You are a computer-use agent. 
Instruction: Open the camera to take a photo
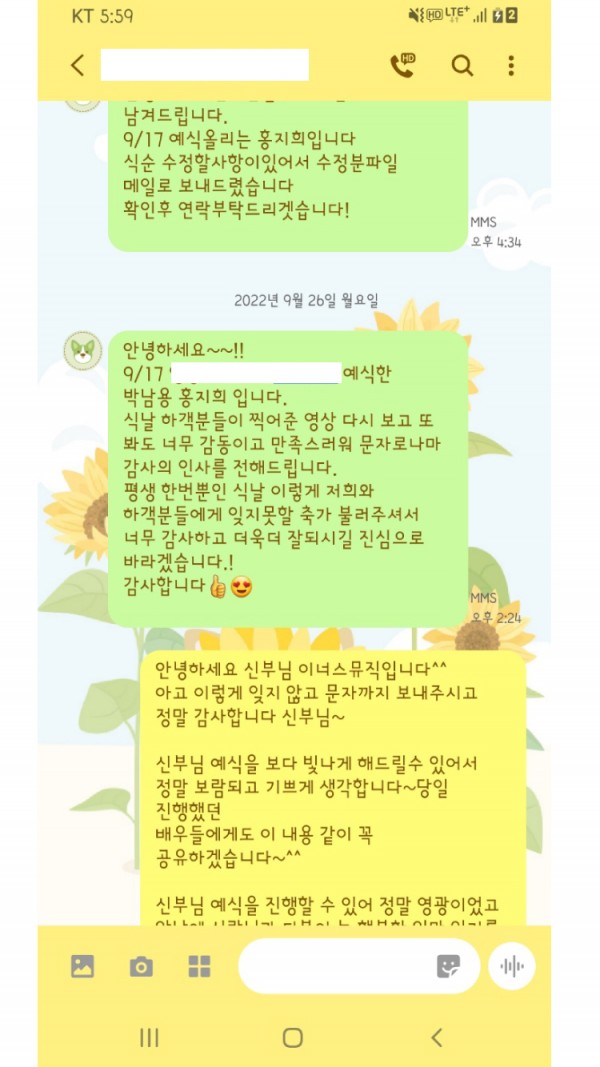coord(141,966)
